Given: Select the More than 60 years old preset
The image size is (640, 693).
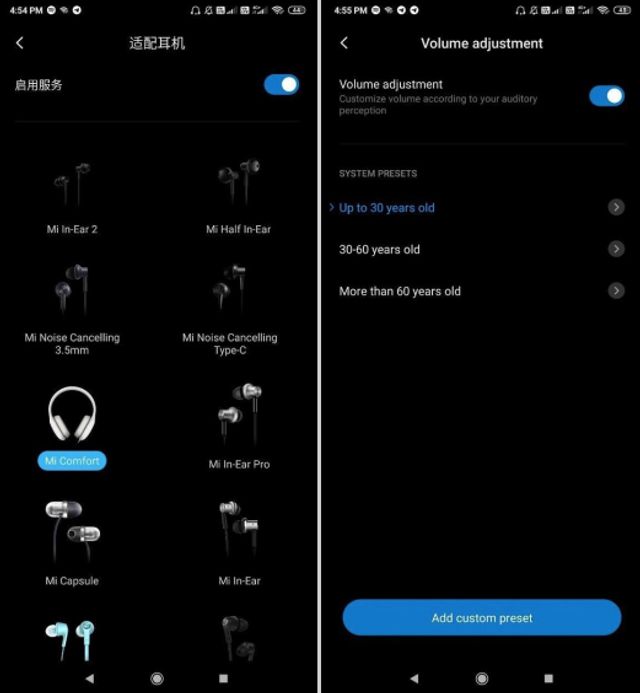Looking at the screenshot, I should tap(400, 292).
